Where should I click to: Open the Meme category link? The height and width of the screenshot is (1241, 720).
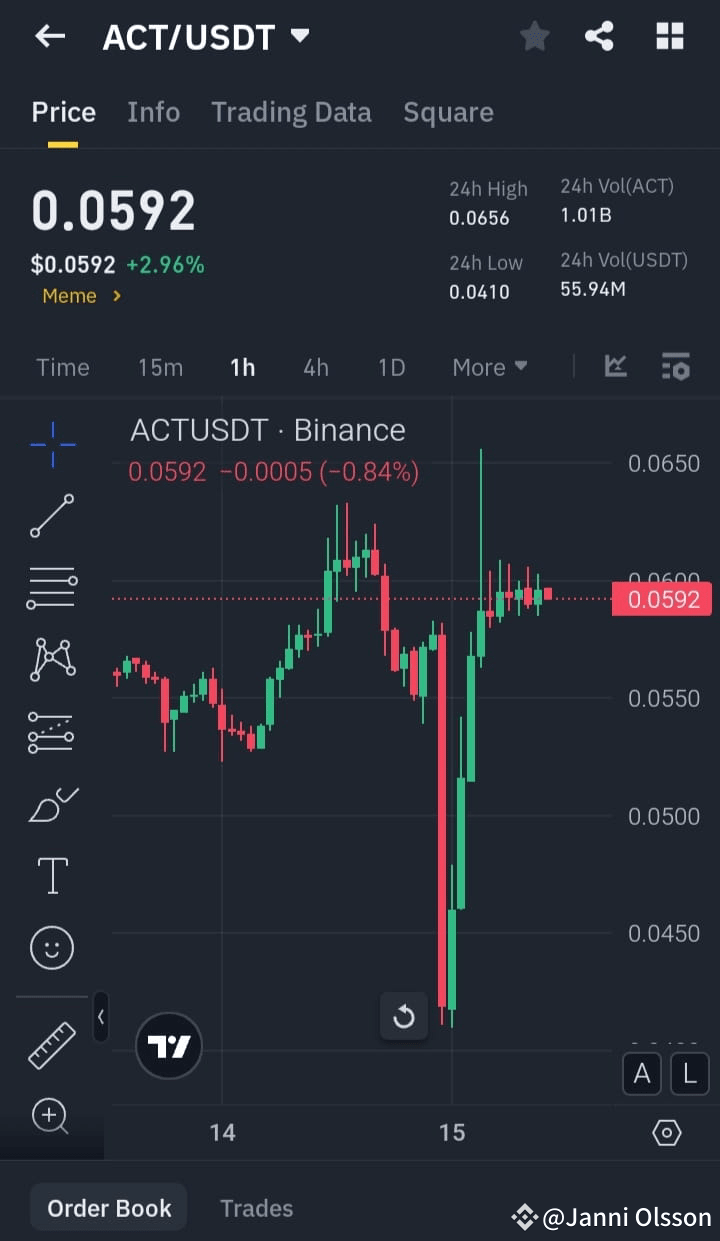(x=80, y=296)
